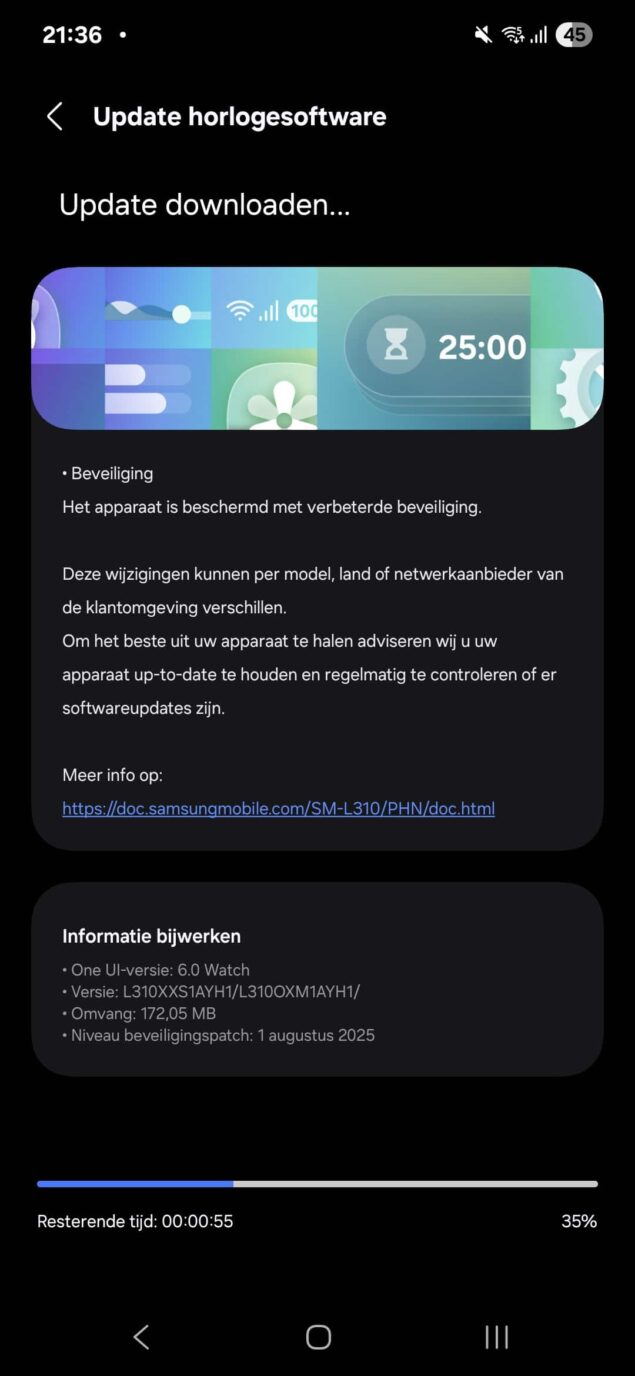Open recent apps
The width and height of the screenshot is (635, 1376).
[x=496, y=1337]
